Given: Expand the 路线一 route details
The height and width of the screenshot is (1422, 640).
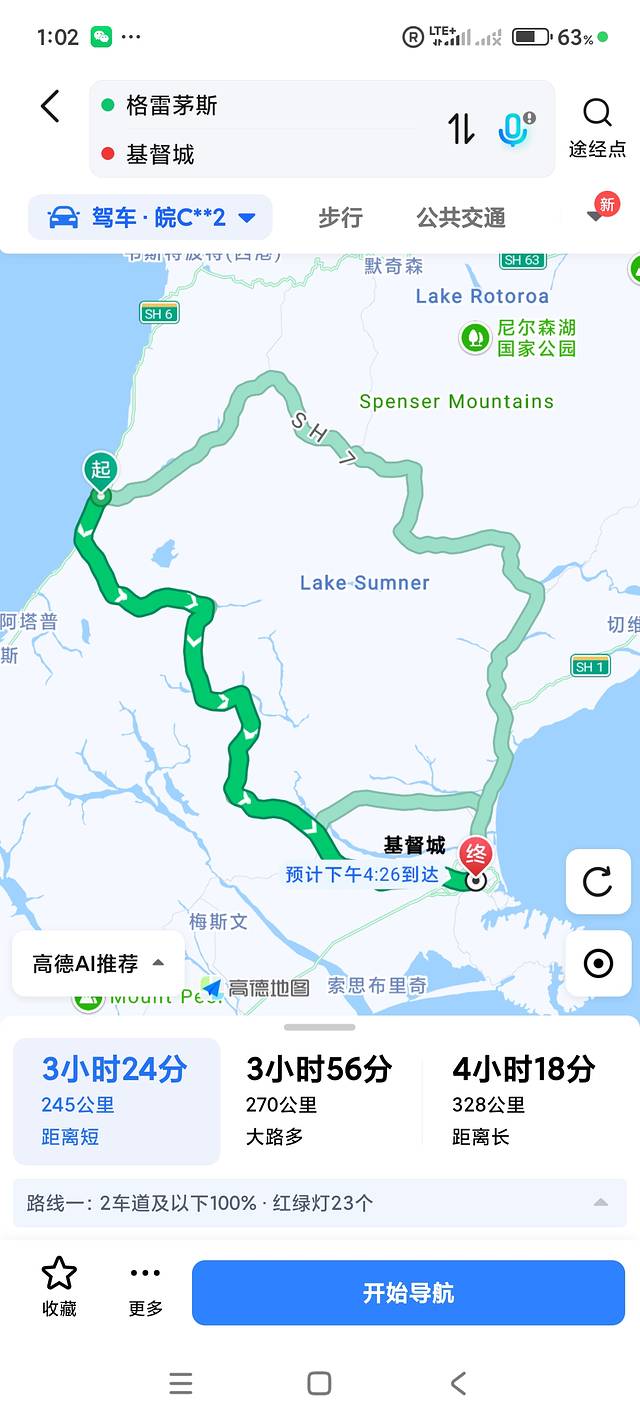Looking at the screenshot, I should (x=600, y=1203).
